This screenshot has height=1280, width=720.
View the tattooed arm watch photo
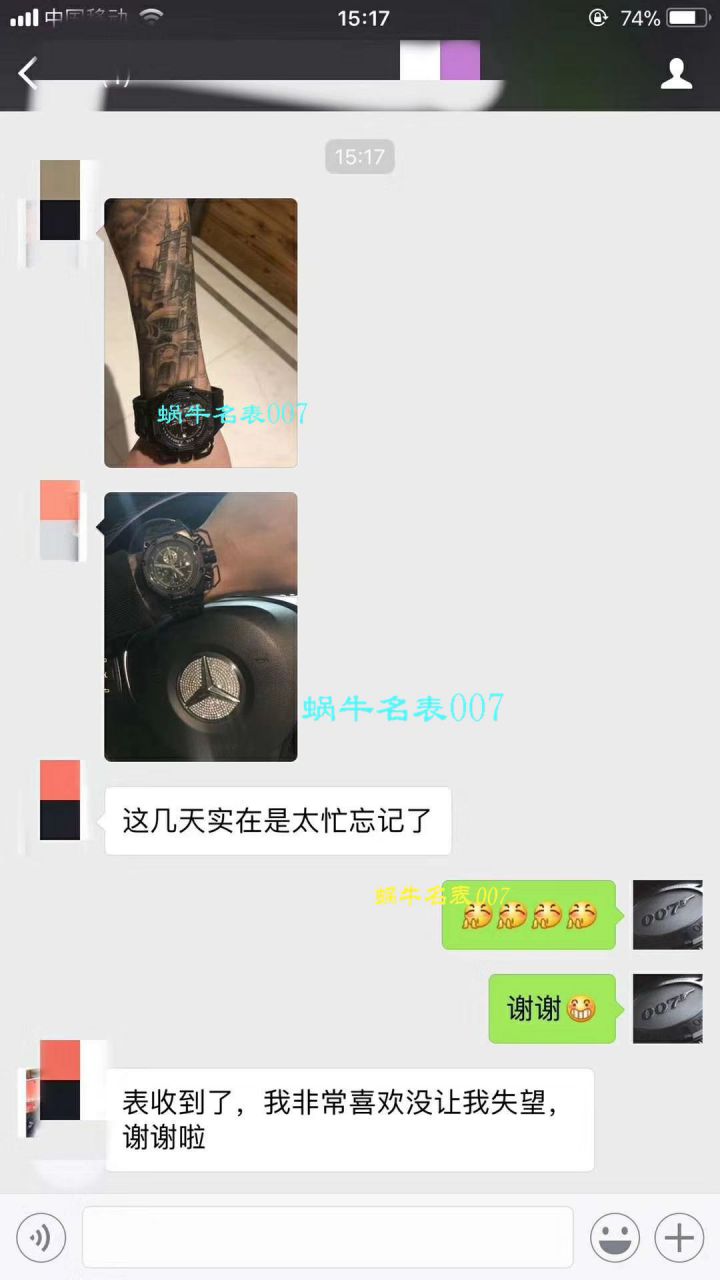(x=200, y=333)
